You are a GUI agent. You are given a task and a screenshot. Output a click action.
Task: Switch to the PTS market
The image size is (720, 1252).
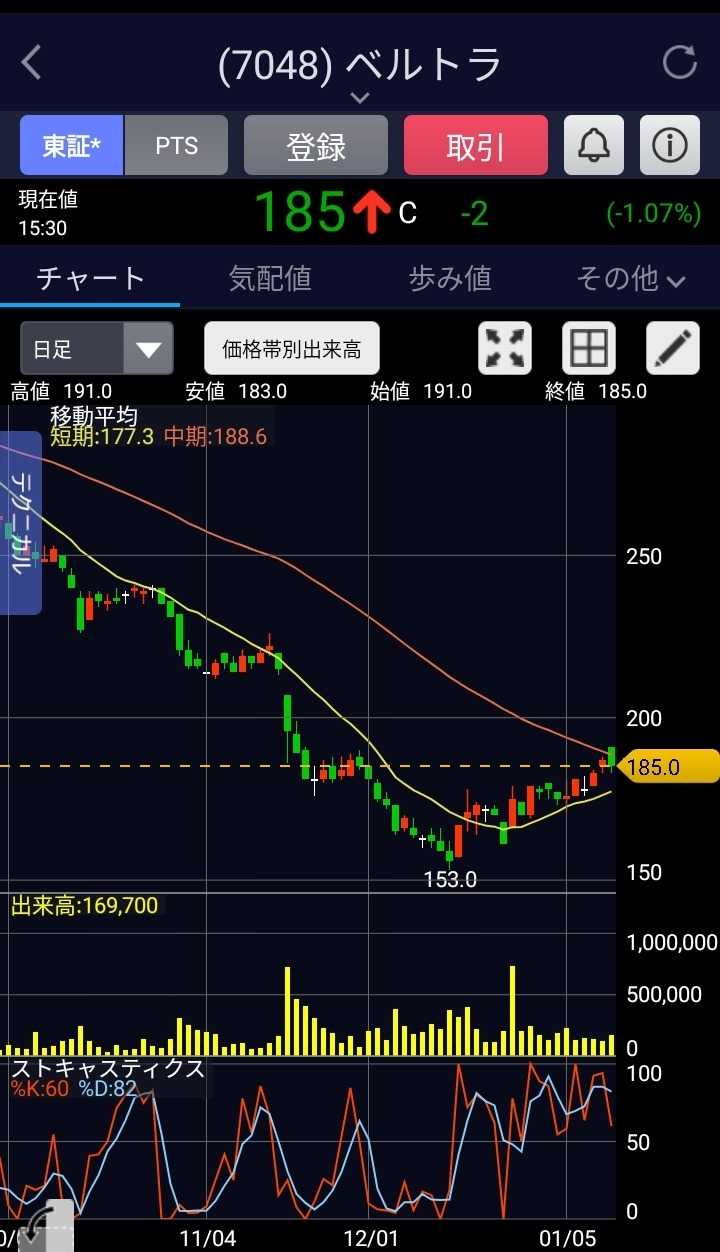176,146
